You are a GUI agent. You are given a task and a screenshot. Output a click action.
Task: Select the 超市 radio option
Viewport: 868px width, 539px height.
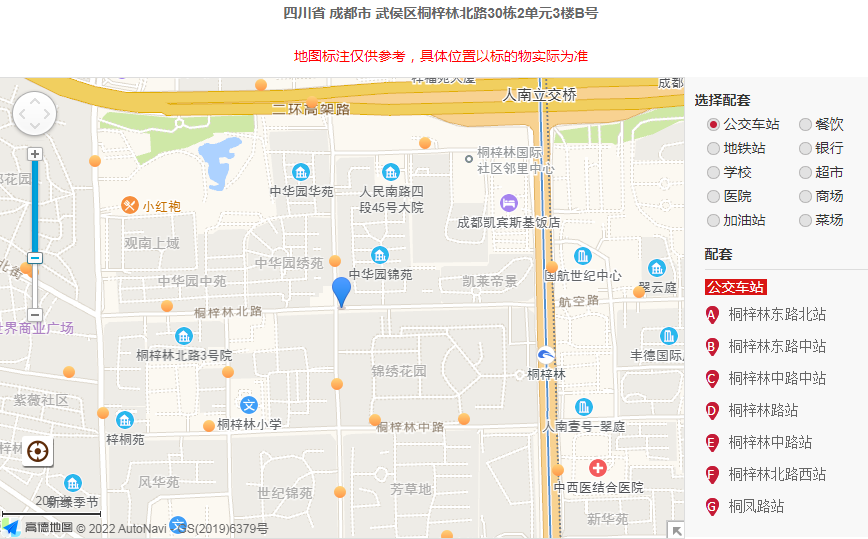(806, 173)
